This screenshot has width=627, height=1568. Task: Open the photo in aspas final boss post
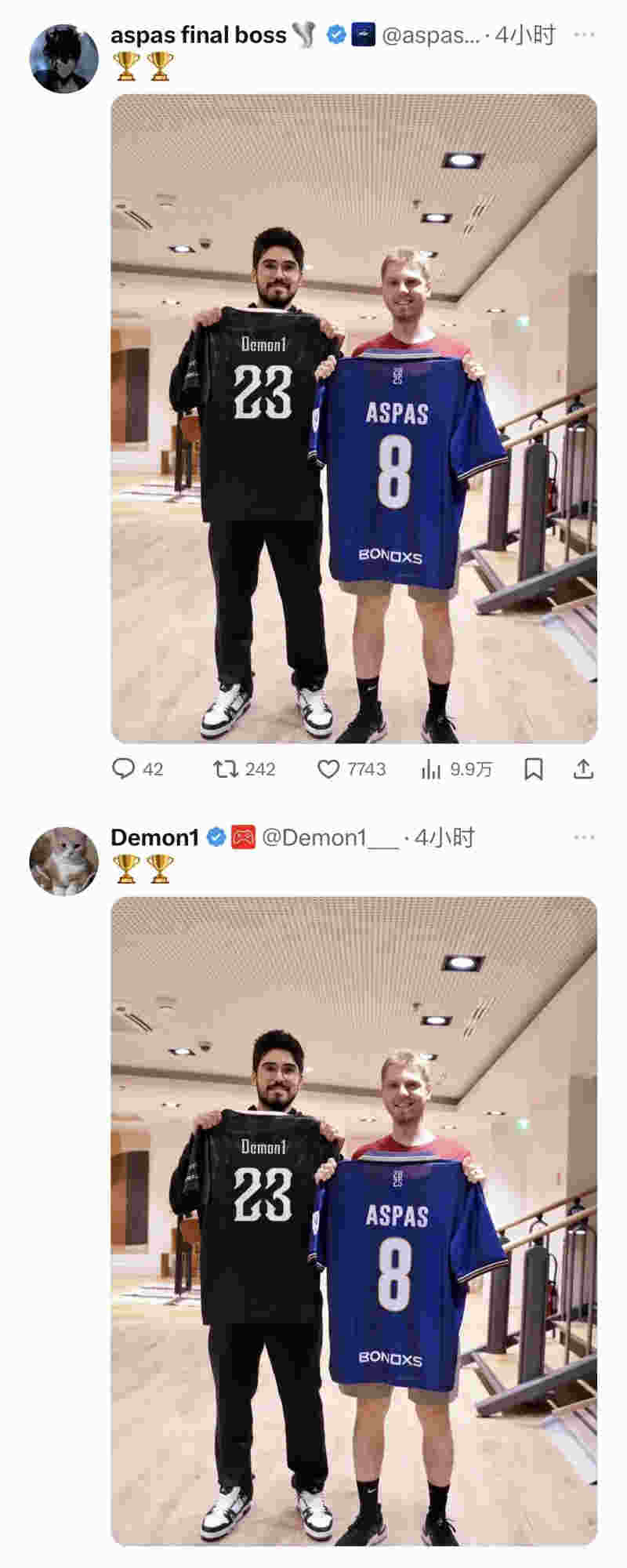pyautogui.click(x=353, y=419)
